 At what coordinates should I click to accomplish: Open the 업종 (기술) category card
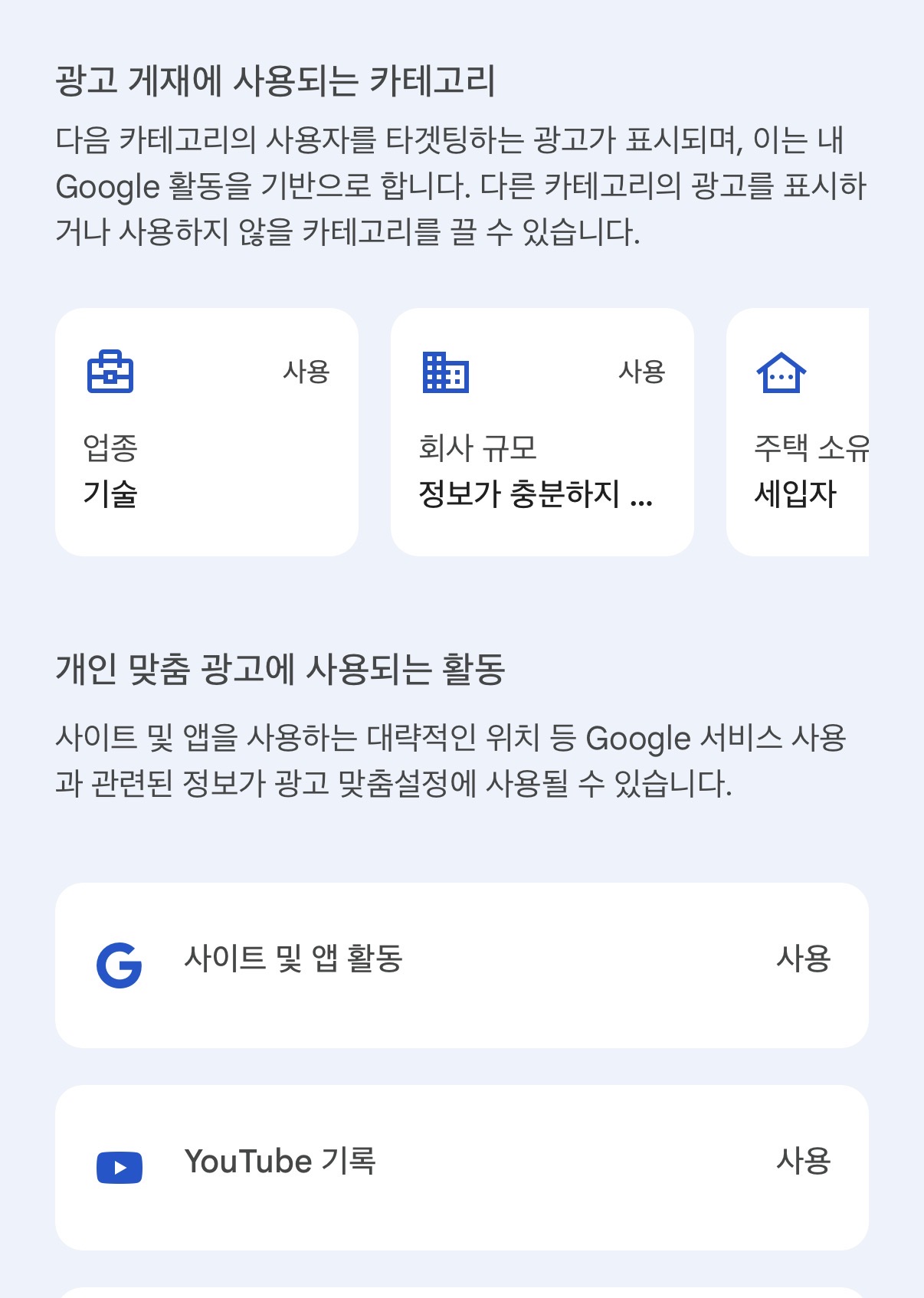pyautogui.click(x=206, y=432)
